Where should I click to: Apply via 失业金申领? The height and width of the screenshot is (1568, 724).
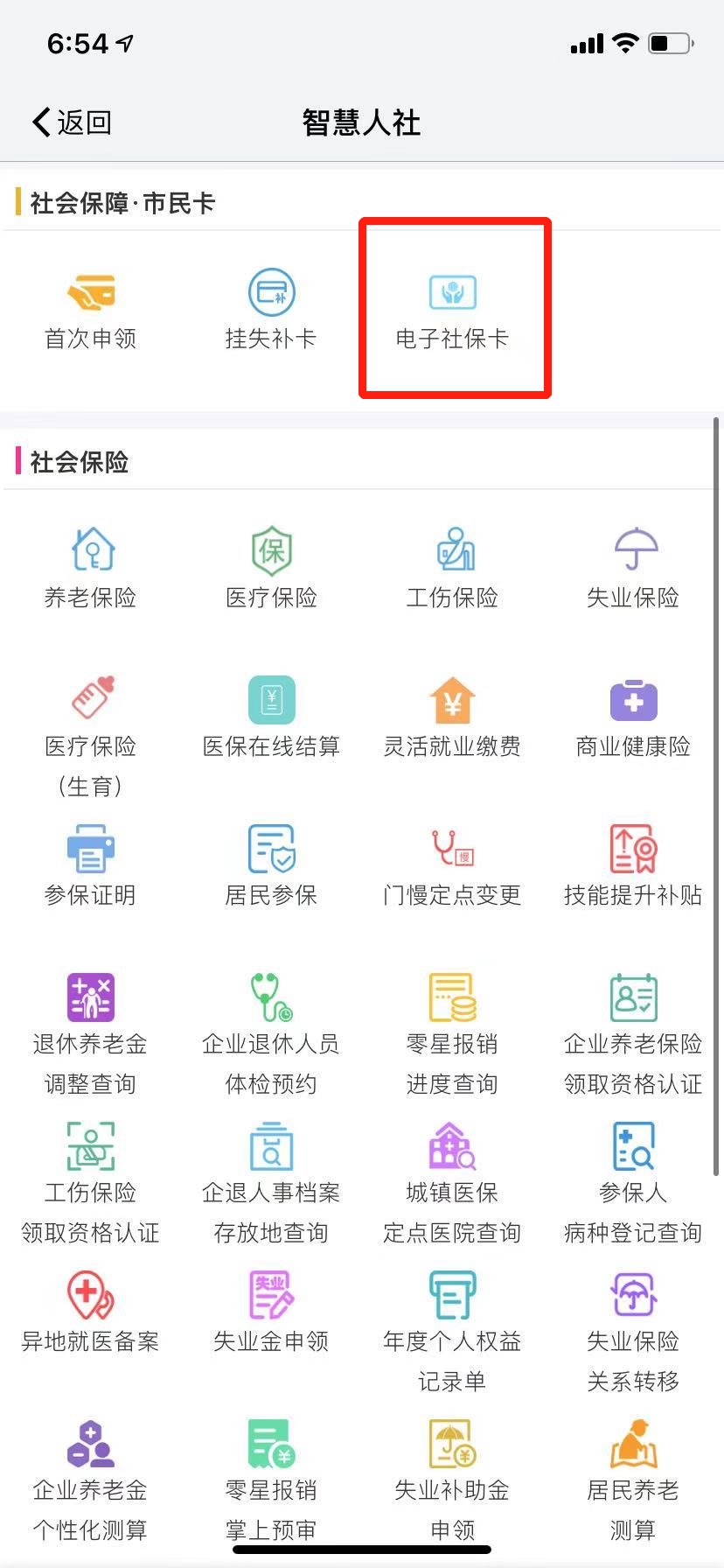[271, 1312]
